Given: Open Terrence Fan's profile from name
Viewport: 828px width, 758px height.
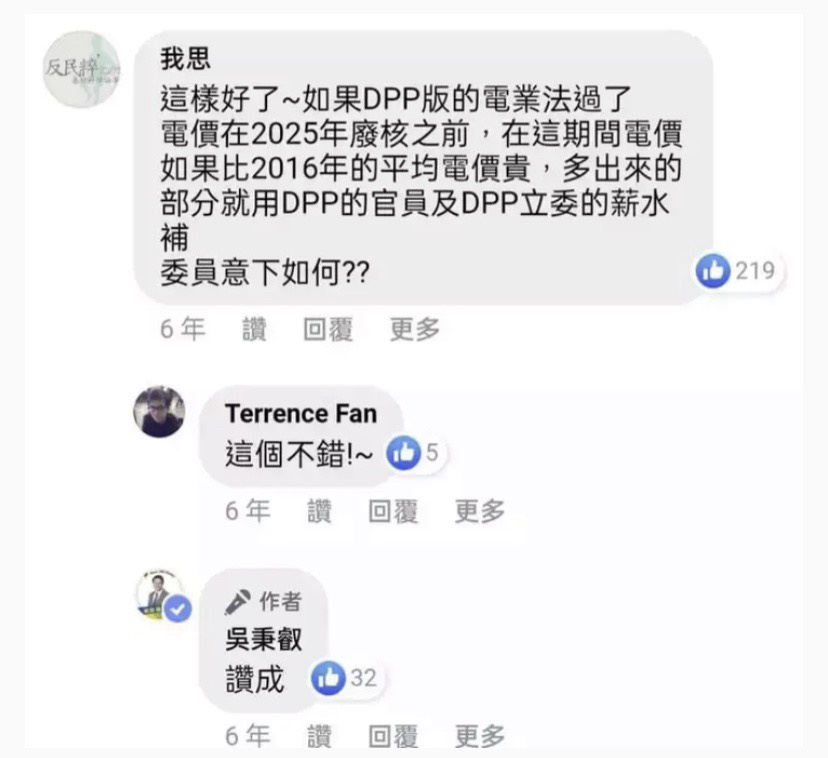Looking at the screenshot, I should coord(300,413).
